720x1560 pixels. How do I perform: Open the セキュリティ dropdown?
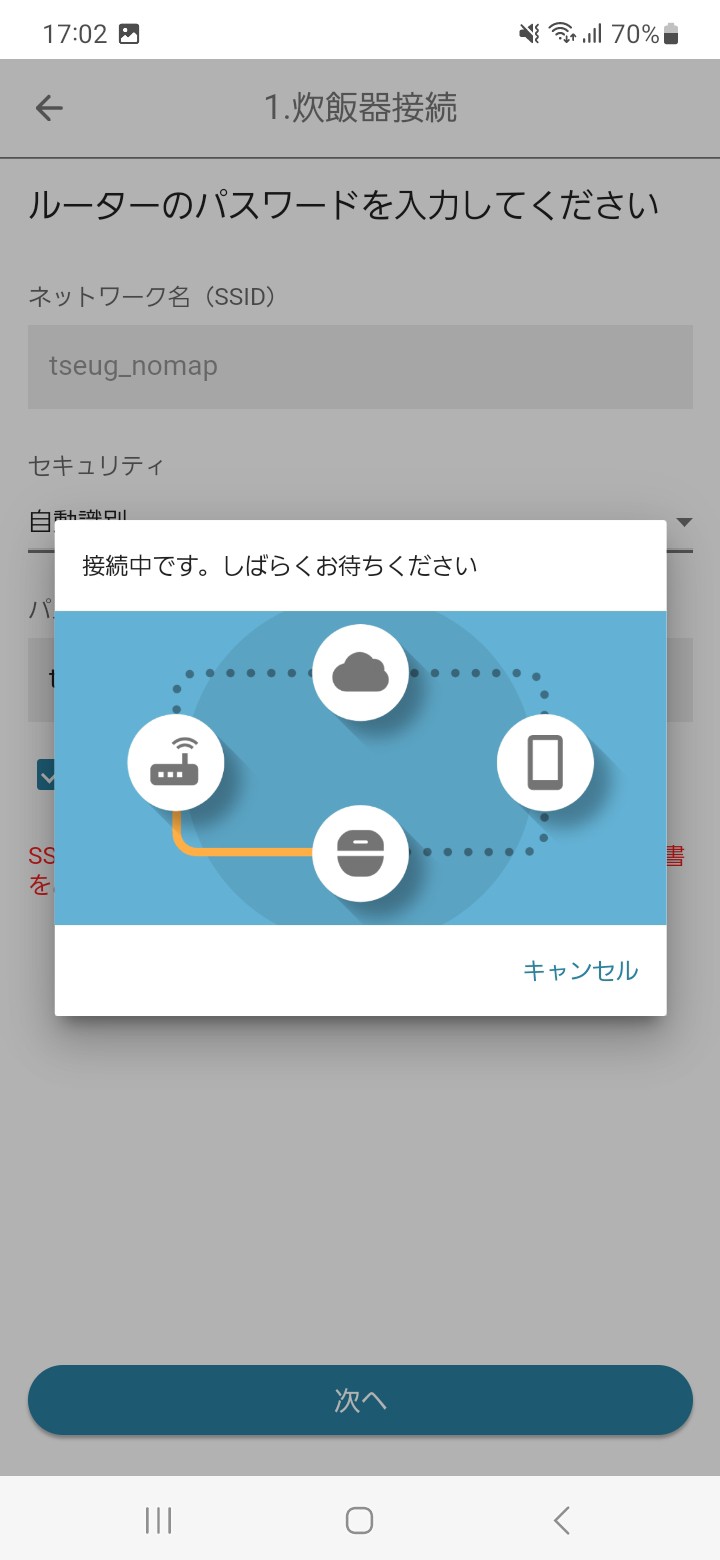tap(684, 522)
